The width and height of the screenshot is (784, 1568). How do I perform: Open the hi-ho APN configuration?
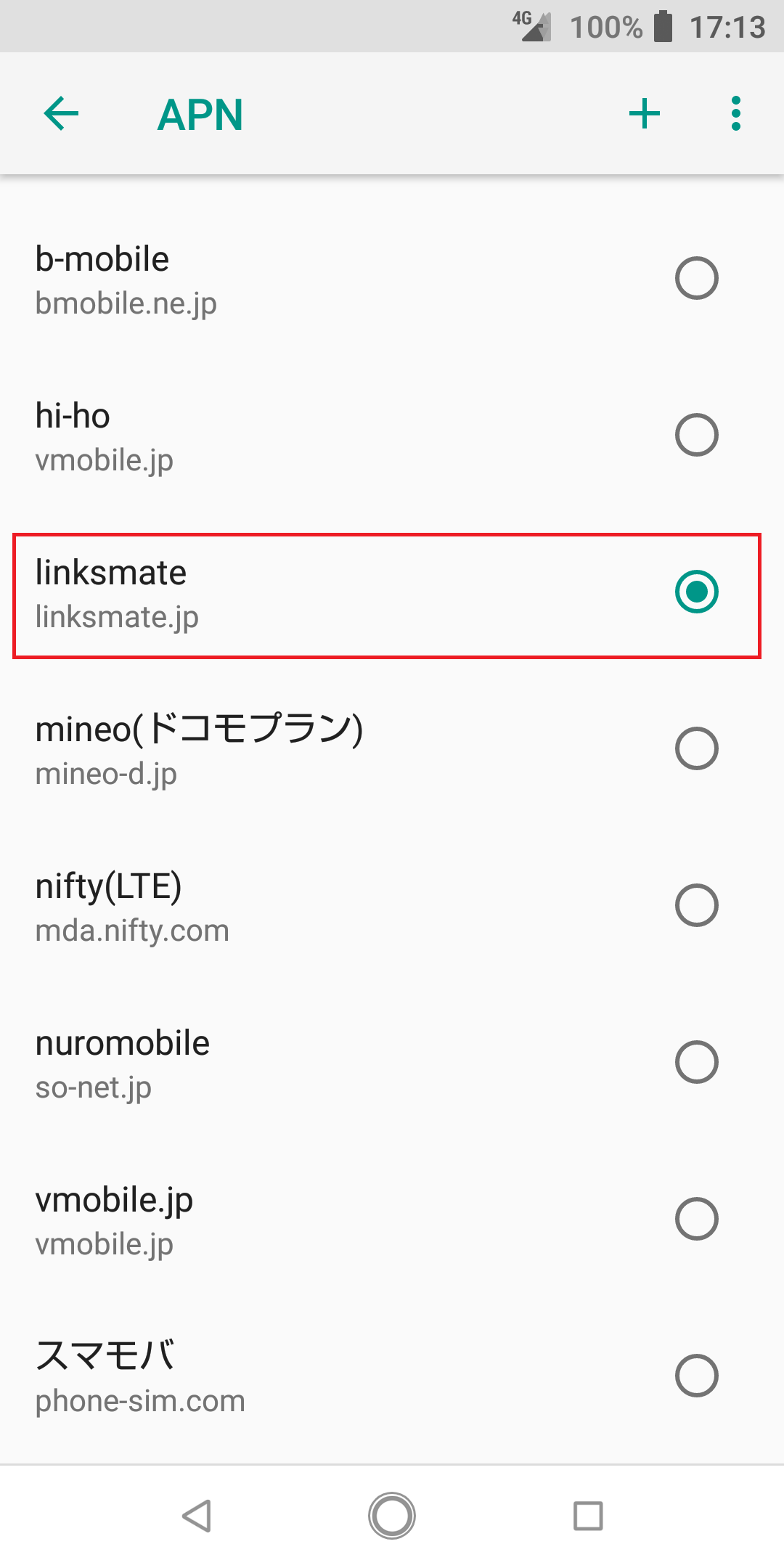(290, 434)
